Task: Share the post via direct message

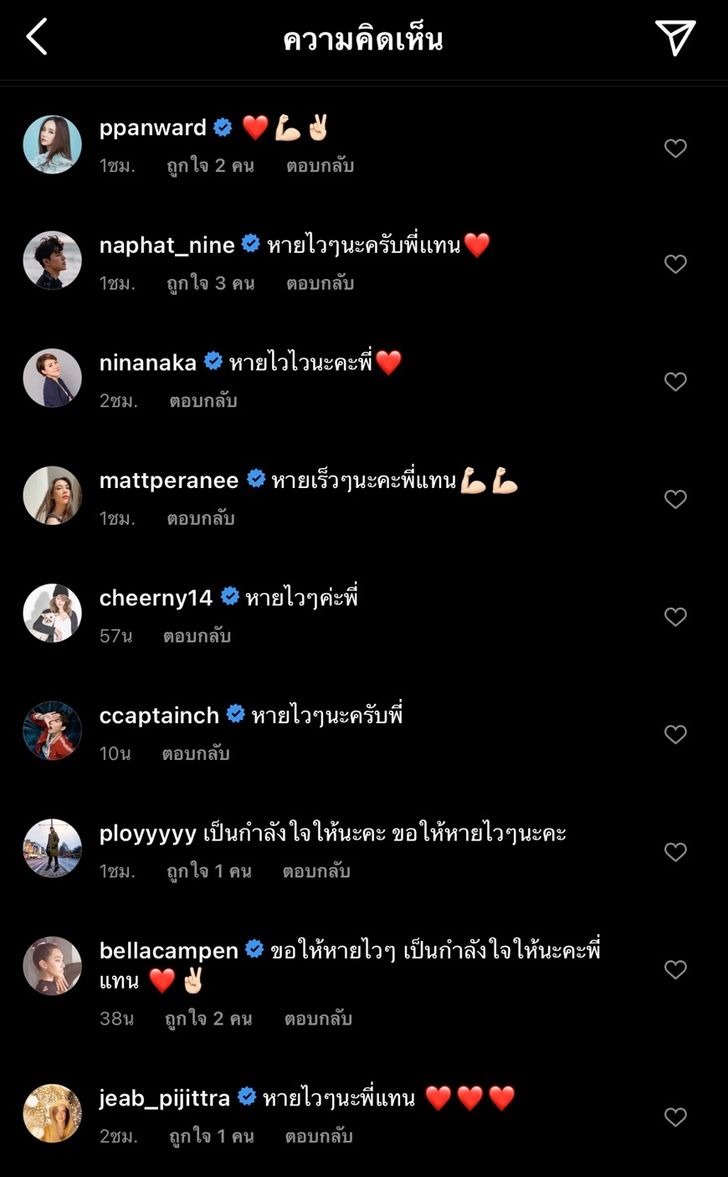Action: pos(675,38)
